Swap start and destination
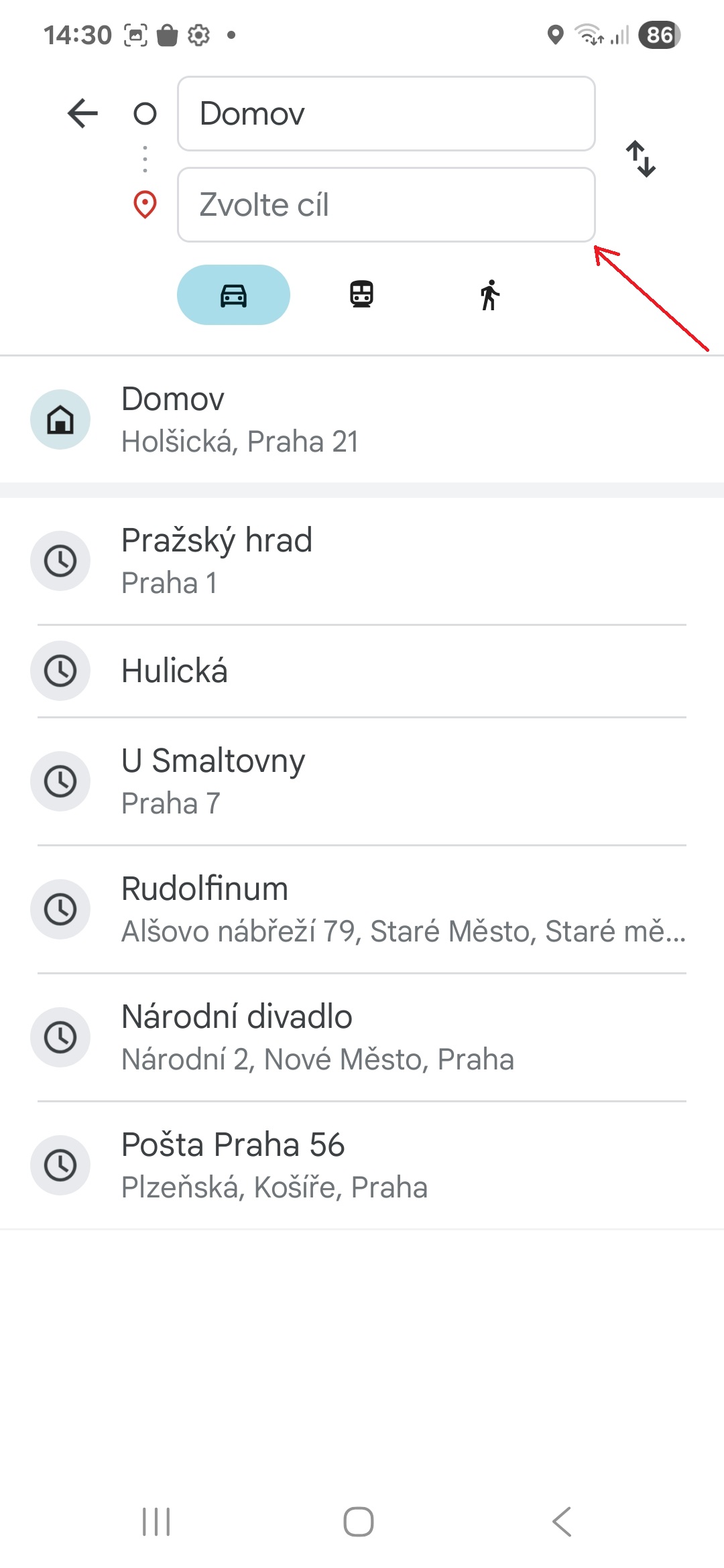The width and height of the screenshot is (724, 1568). [641, 159]
